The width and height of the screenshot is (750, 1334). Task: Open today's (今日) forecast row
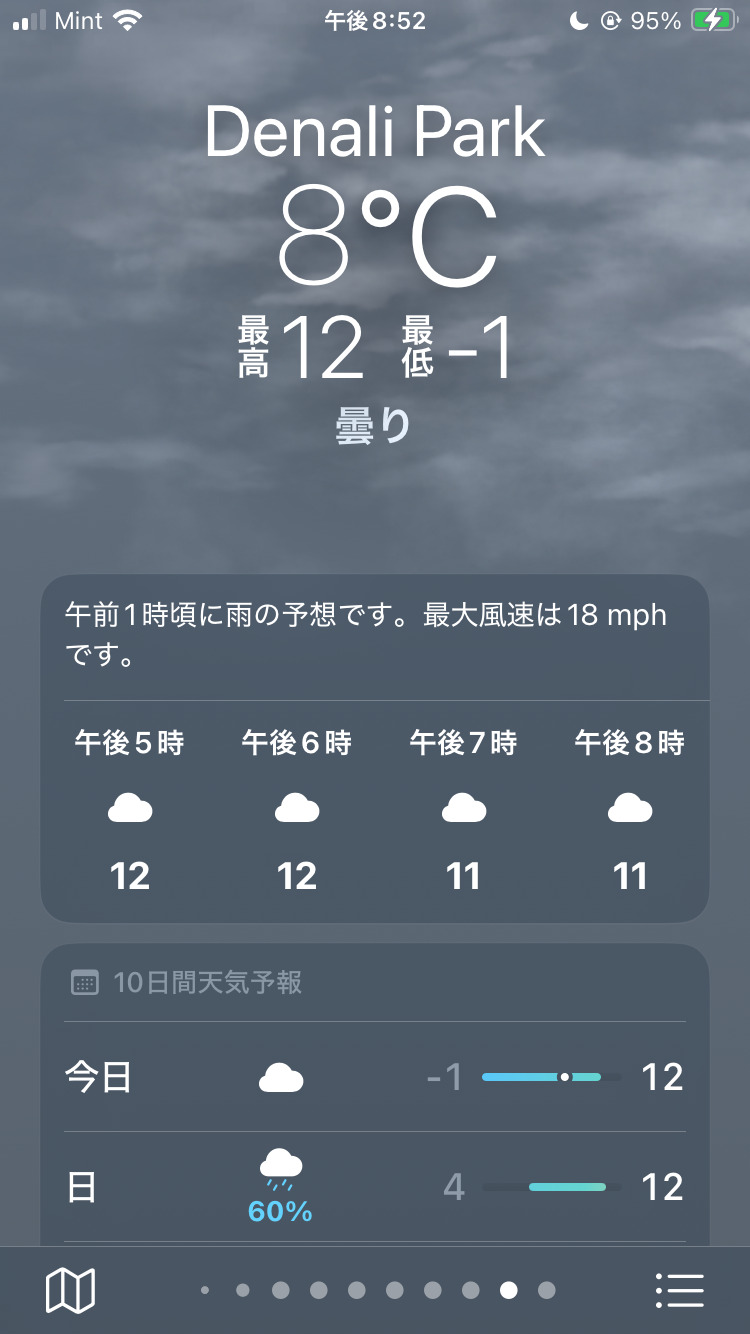pyautogui.click(x=374, y=1077)
